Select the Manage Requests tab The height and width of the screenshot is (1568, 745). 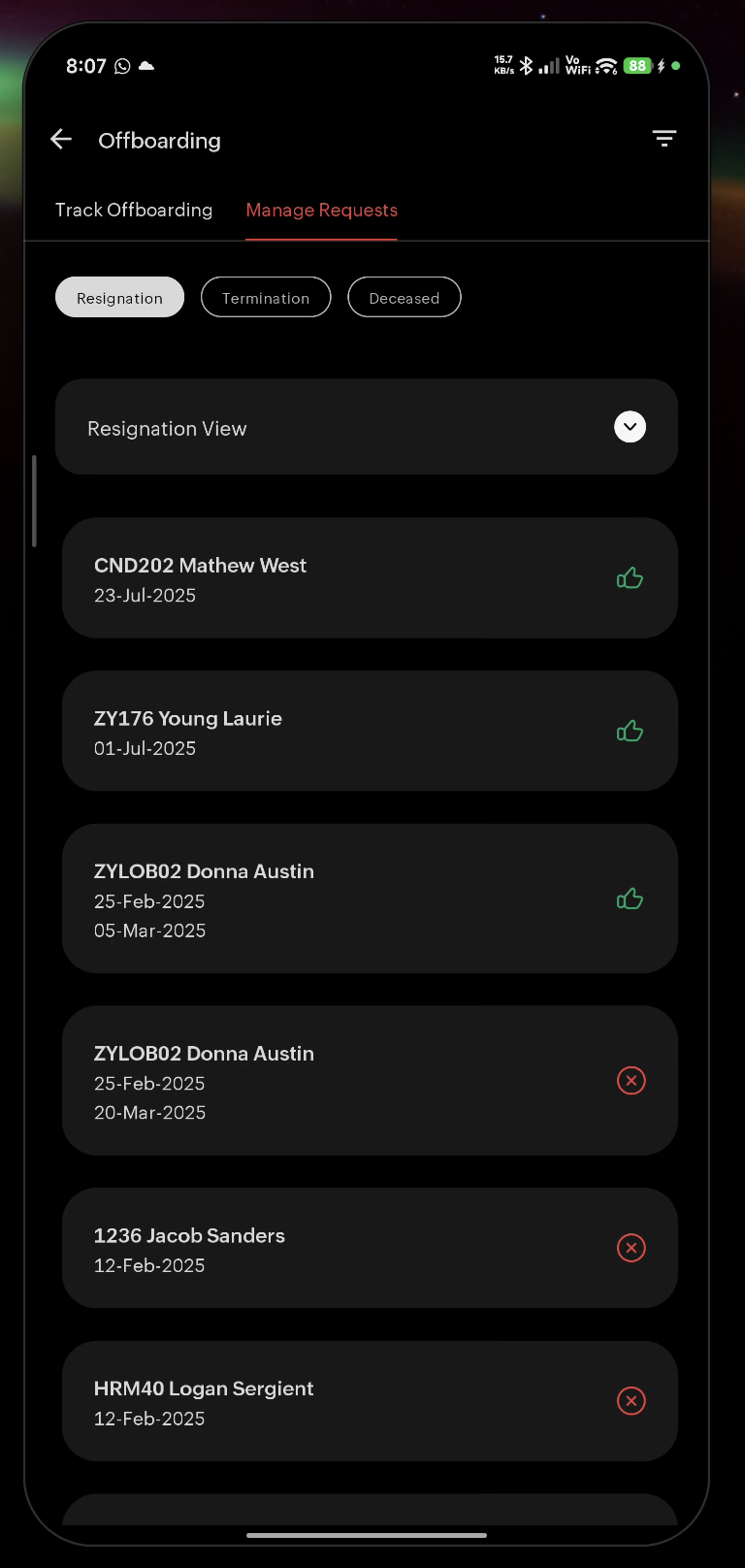coord(322,211)
